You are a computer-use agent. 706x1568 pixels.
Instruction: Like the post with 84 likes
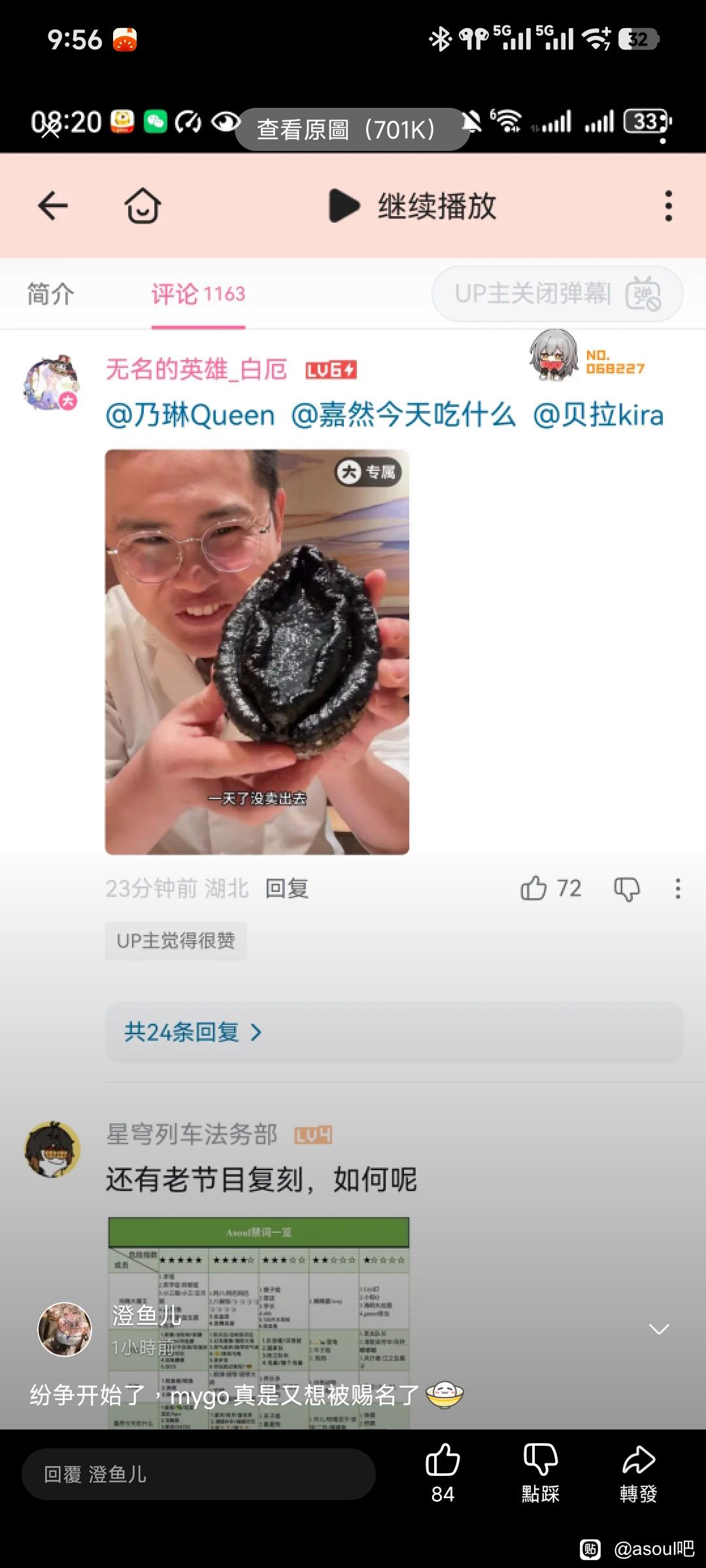coord(443,1473)
